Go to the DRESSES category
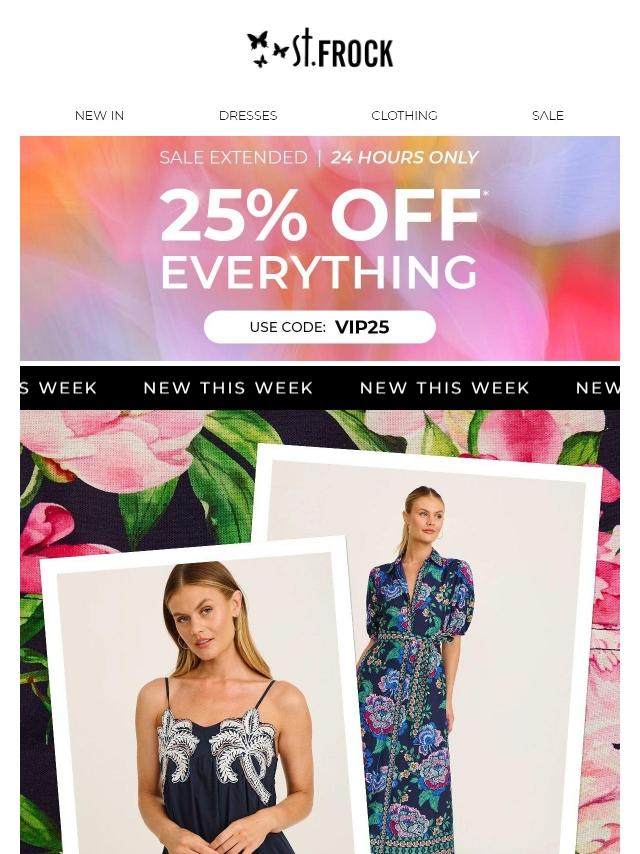This screenshot has height=854, width=640. pyautogui.click(x=248, y=115)
